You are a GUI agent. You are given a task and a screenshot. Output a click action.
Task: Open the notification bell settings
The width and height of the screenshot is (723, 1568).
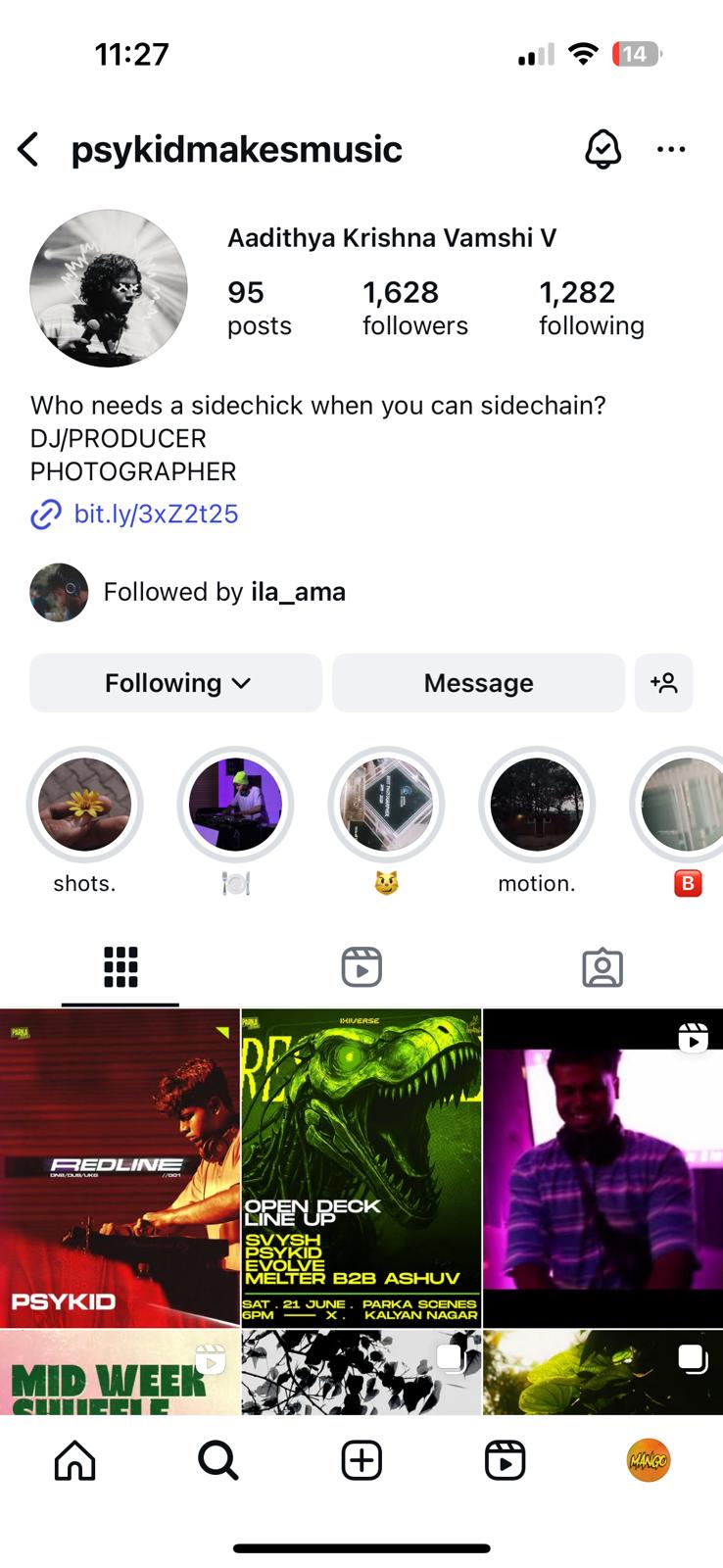pyautogui.click(x=602, y=150)
